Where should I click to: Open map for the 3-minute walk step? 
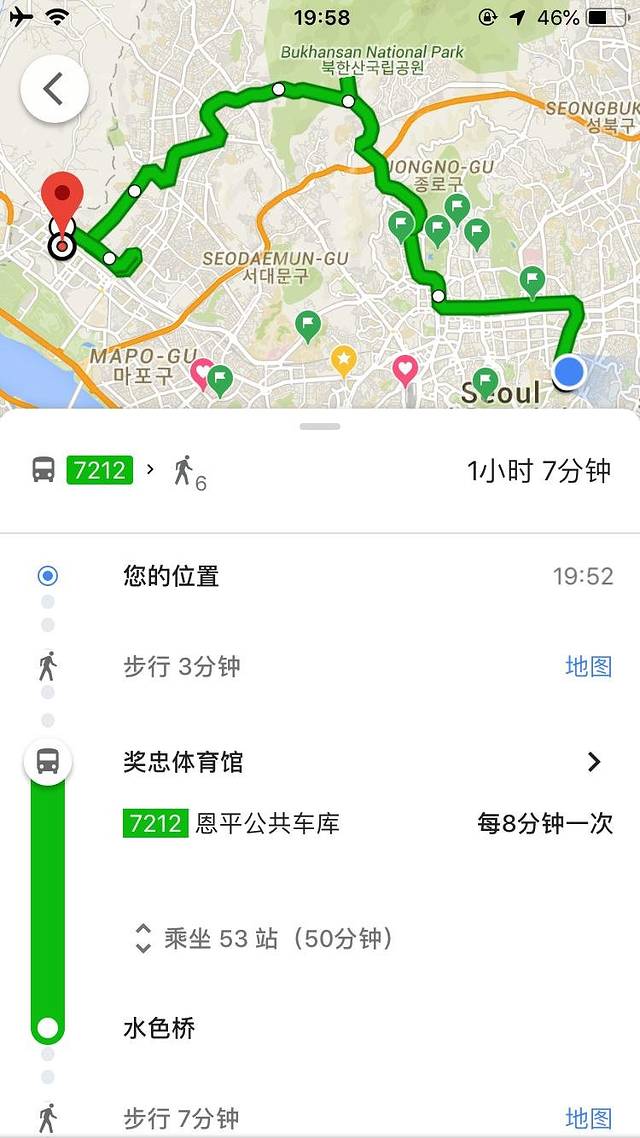[x=588, y=667]
